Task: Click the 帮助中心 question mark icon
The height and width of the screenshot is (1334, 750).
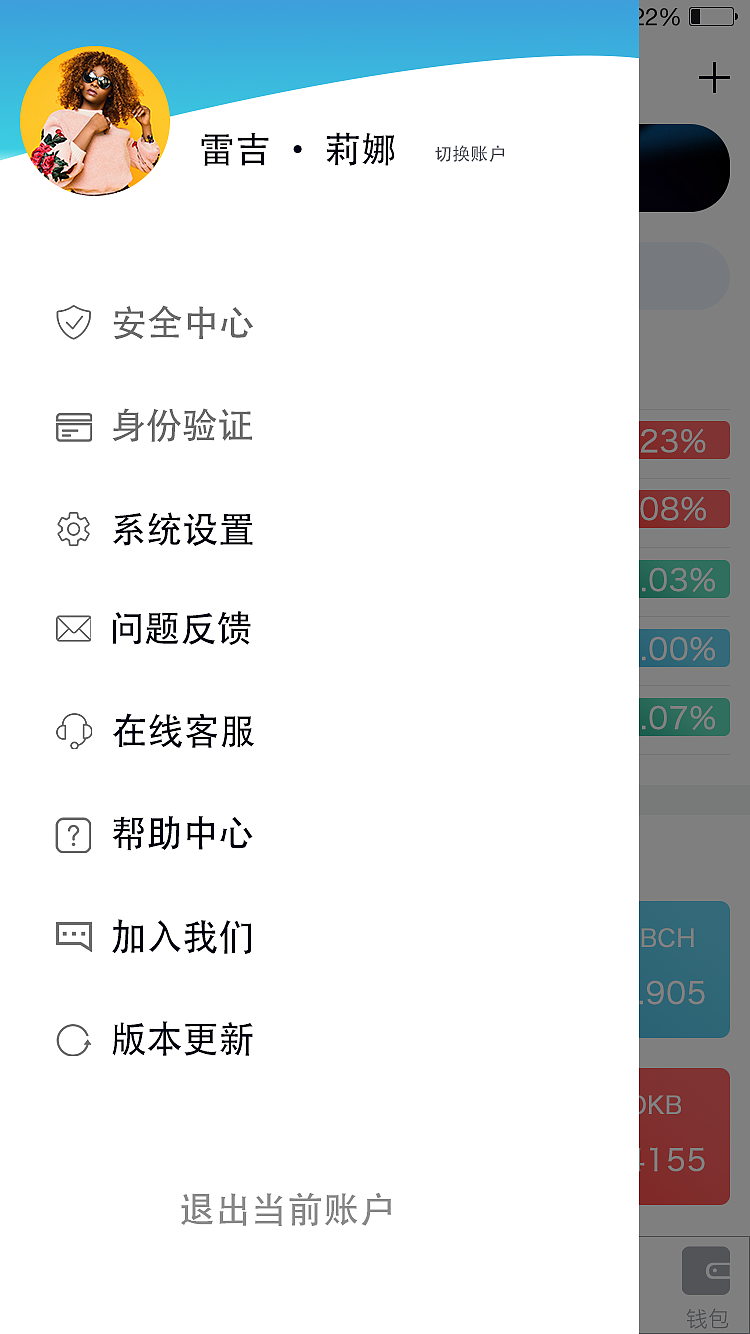Action: 74,835
